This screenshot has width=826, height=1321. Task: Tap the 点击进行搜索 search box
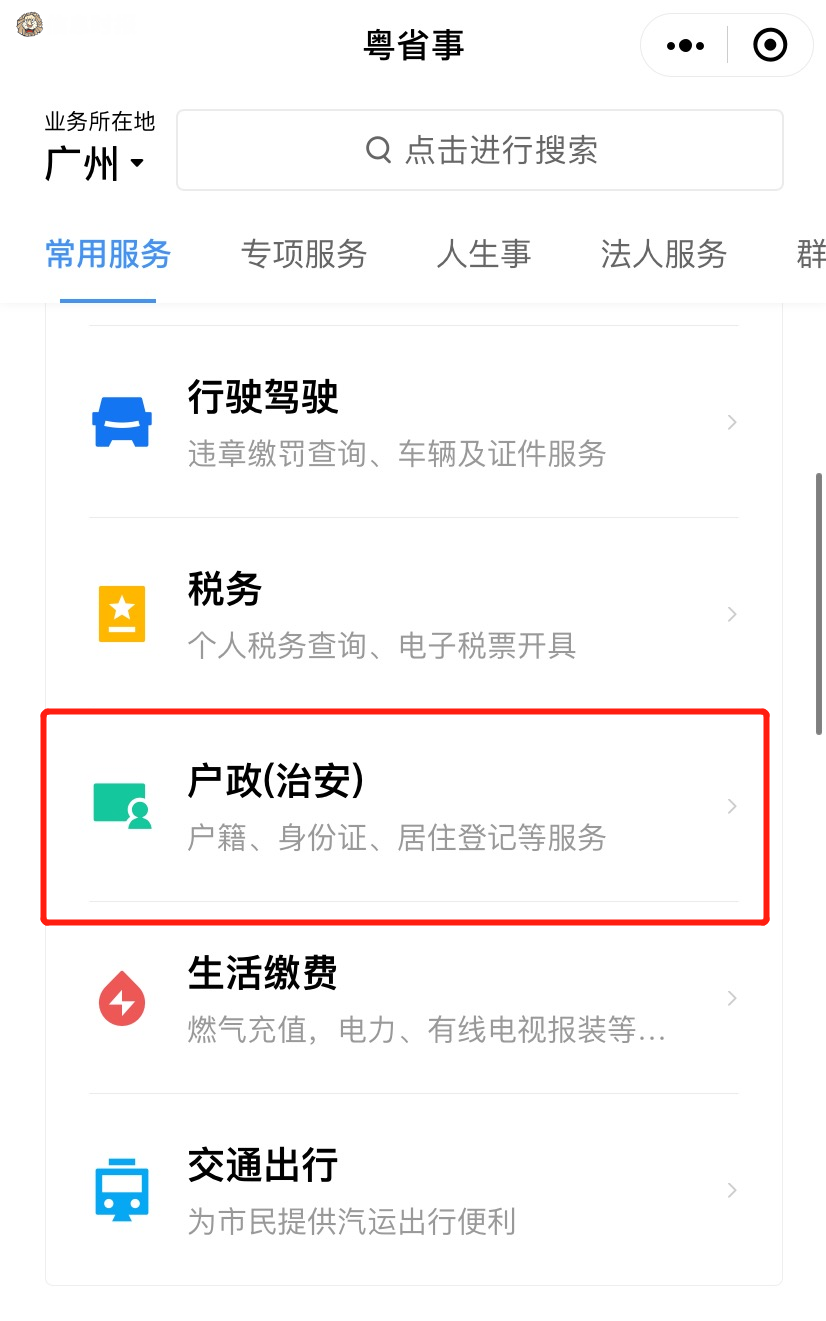(480, 150)
